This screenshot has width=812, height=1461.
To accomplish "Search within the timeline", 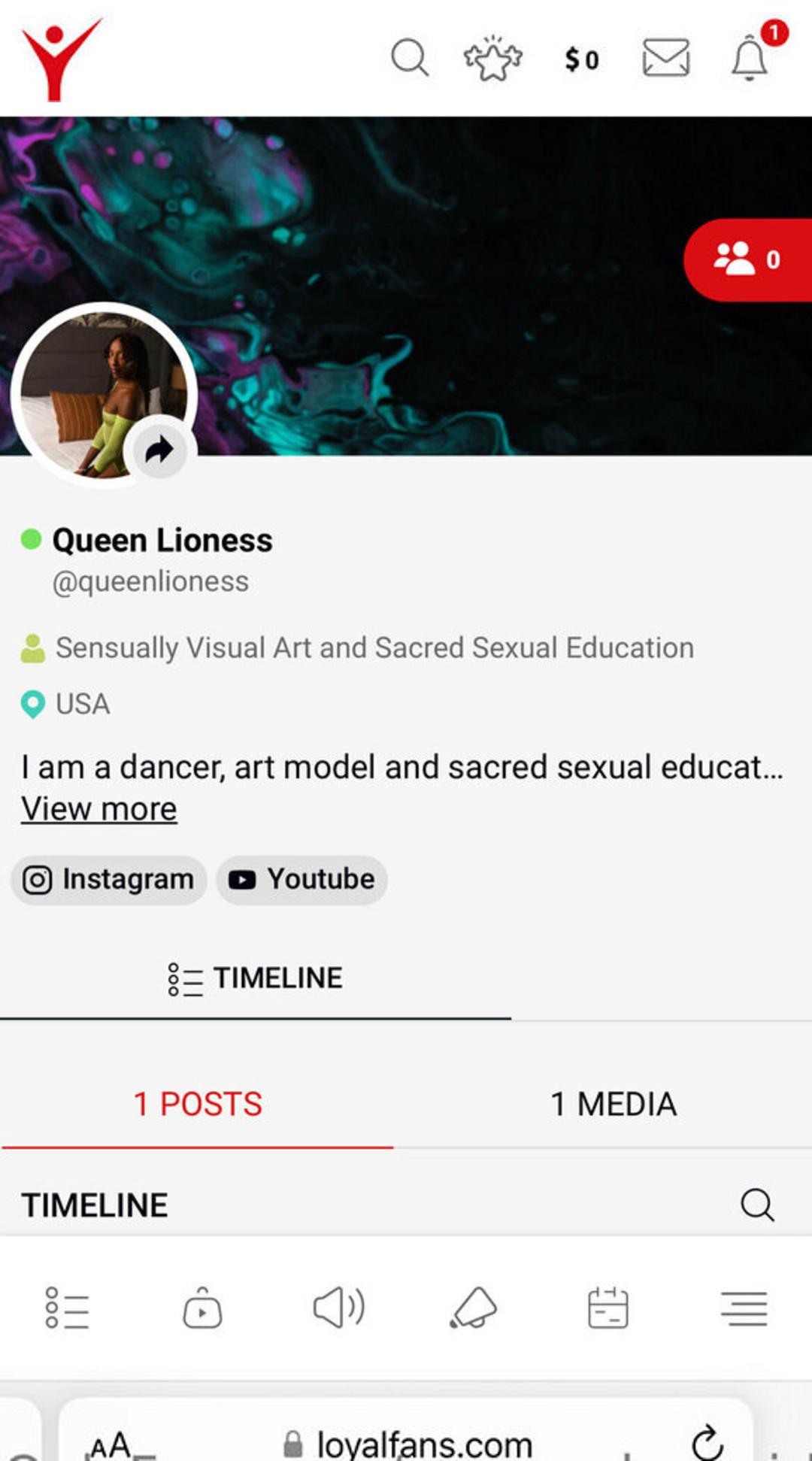I will point(756,1205).
